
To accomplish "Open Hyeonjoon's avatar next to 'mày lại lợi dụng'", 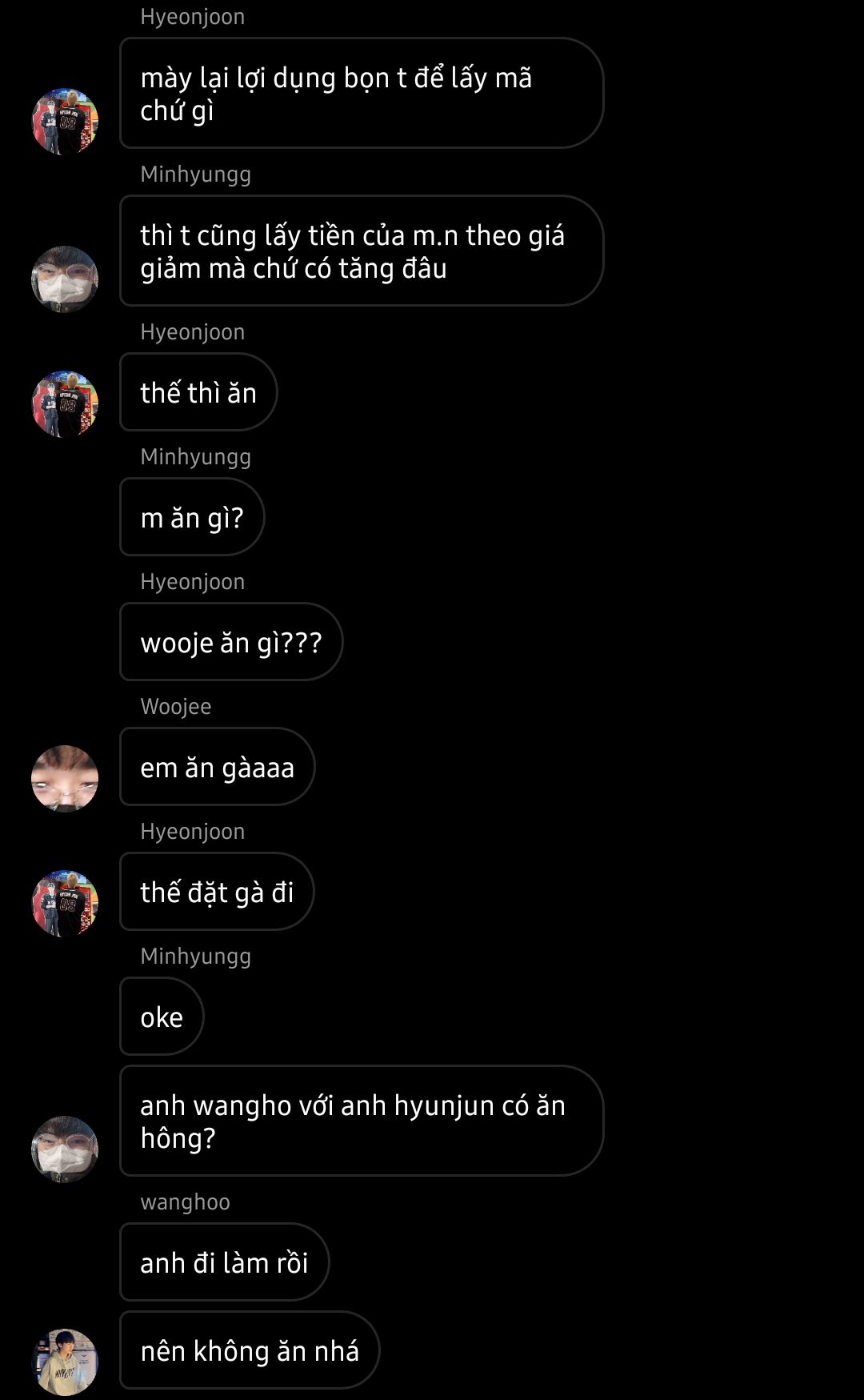I will (65, 122).
